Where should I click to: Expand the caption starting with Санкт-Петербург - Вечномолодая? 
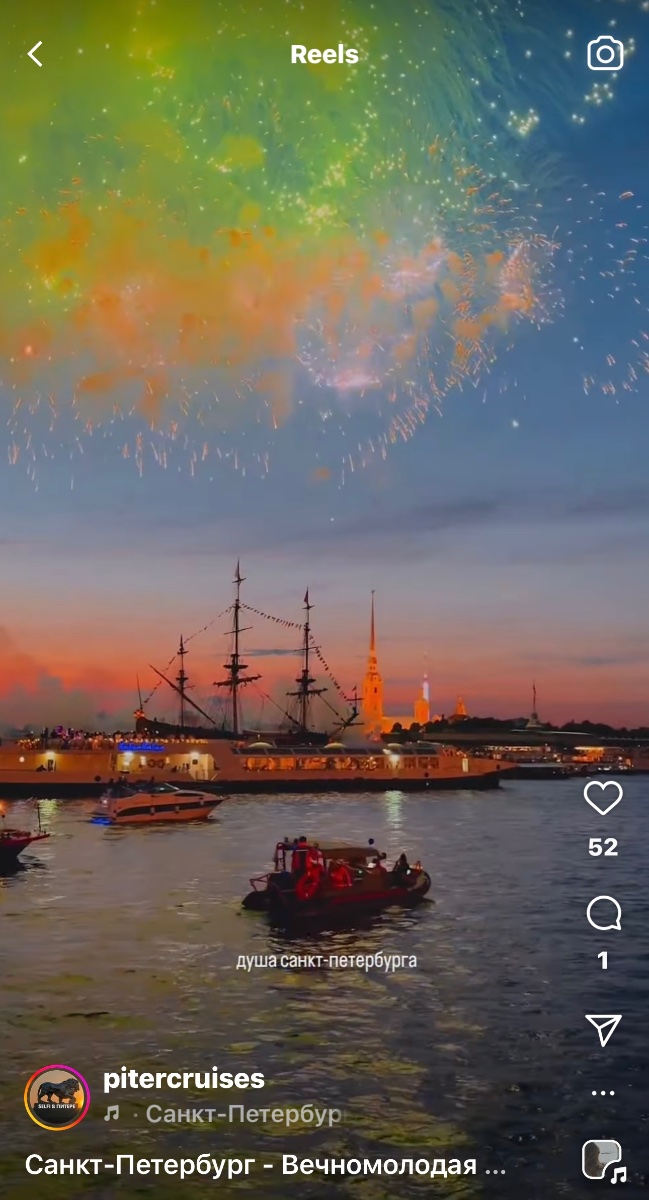coord(265,1165)
